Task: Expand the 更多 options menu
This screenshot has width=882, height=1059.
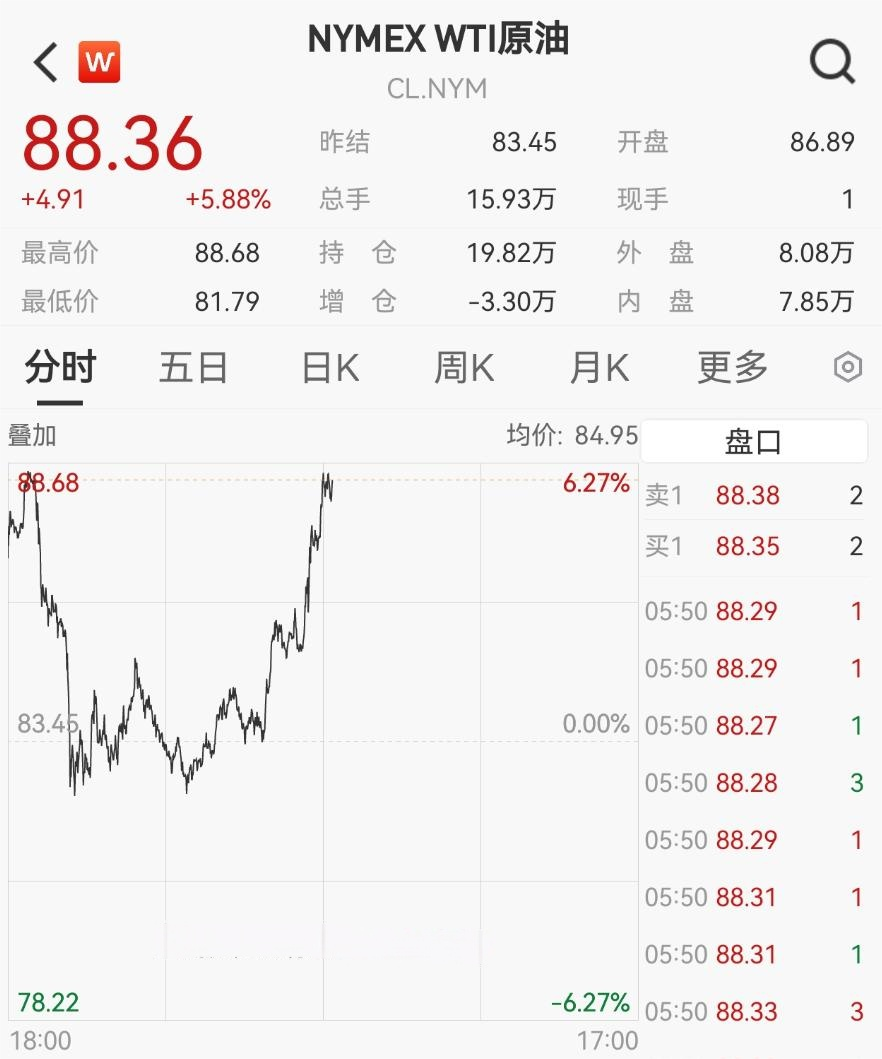Action: coord(731,367)
